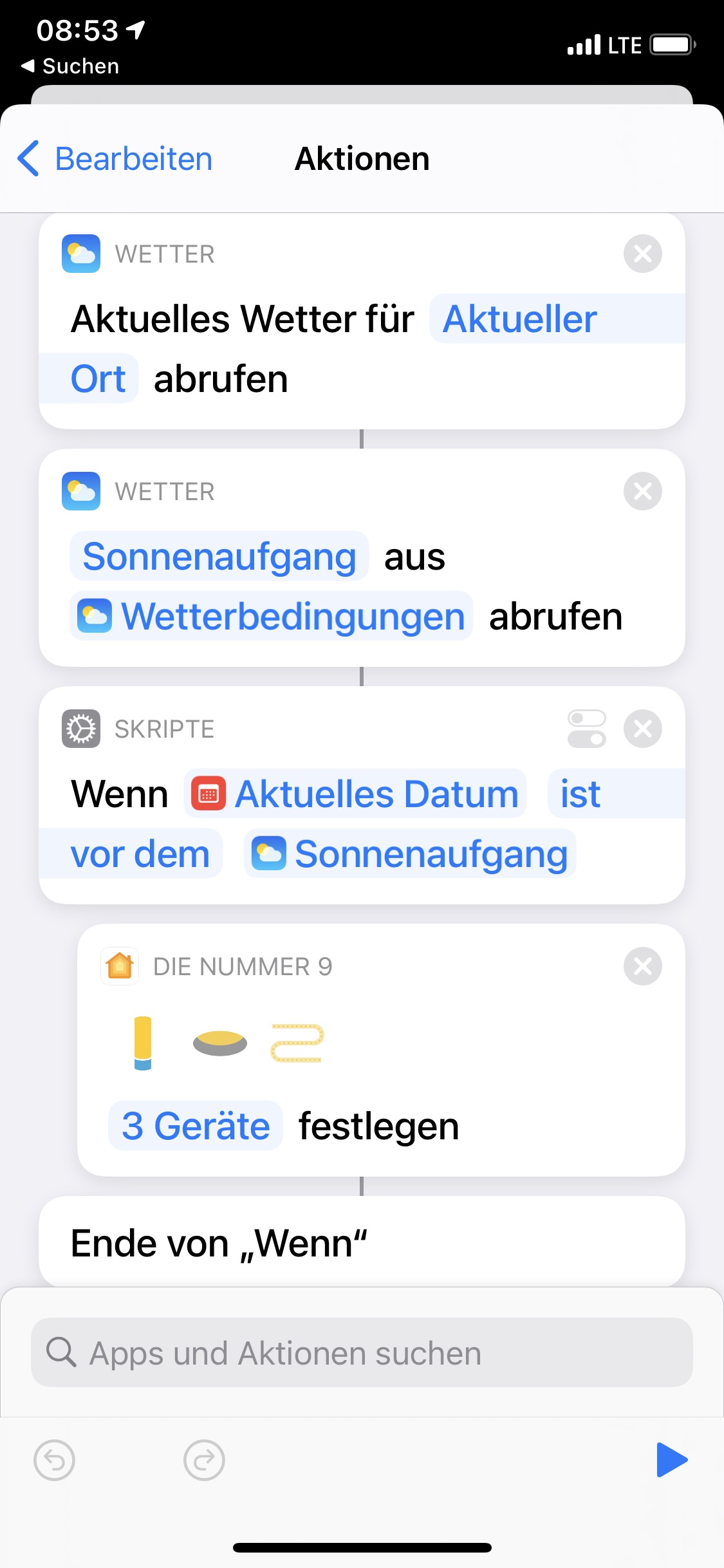
Task: Select the Sonnenaufgang detail parameter
Action: (x=219, y=557)
